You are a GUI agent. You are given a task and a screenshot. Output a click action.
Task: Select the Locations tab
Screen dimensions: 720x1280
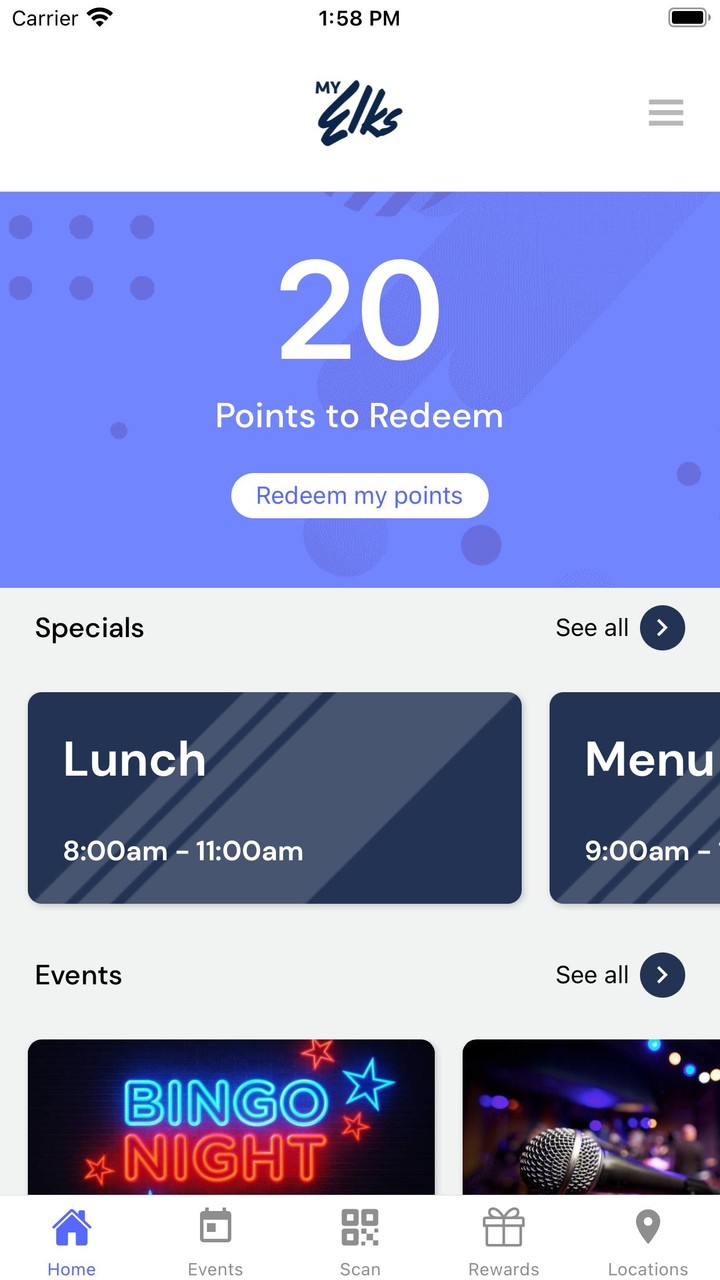[x=648, y=1241]
